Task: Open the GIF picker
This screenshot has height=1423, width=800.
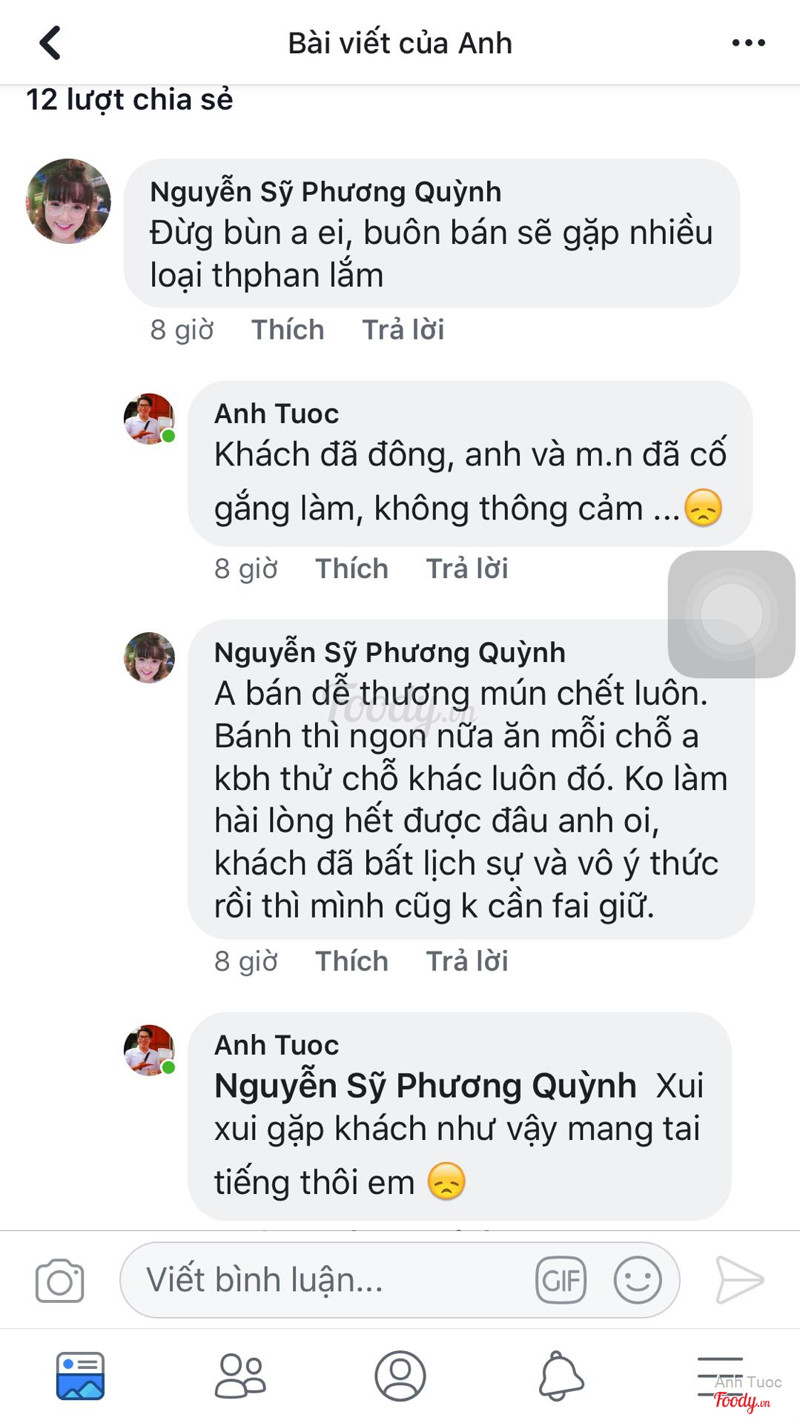Action: (561, 1280)
